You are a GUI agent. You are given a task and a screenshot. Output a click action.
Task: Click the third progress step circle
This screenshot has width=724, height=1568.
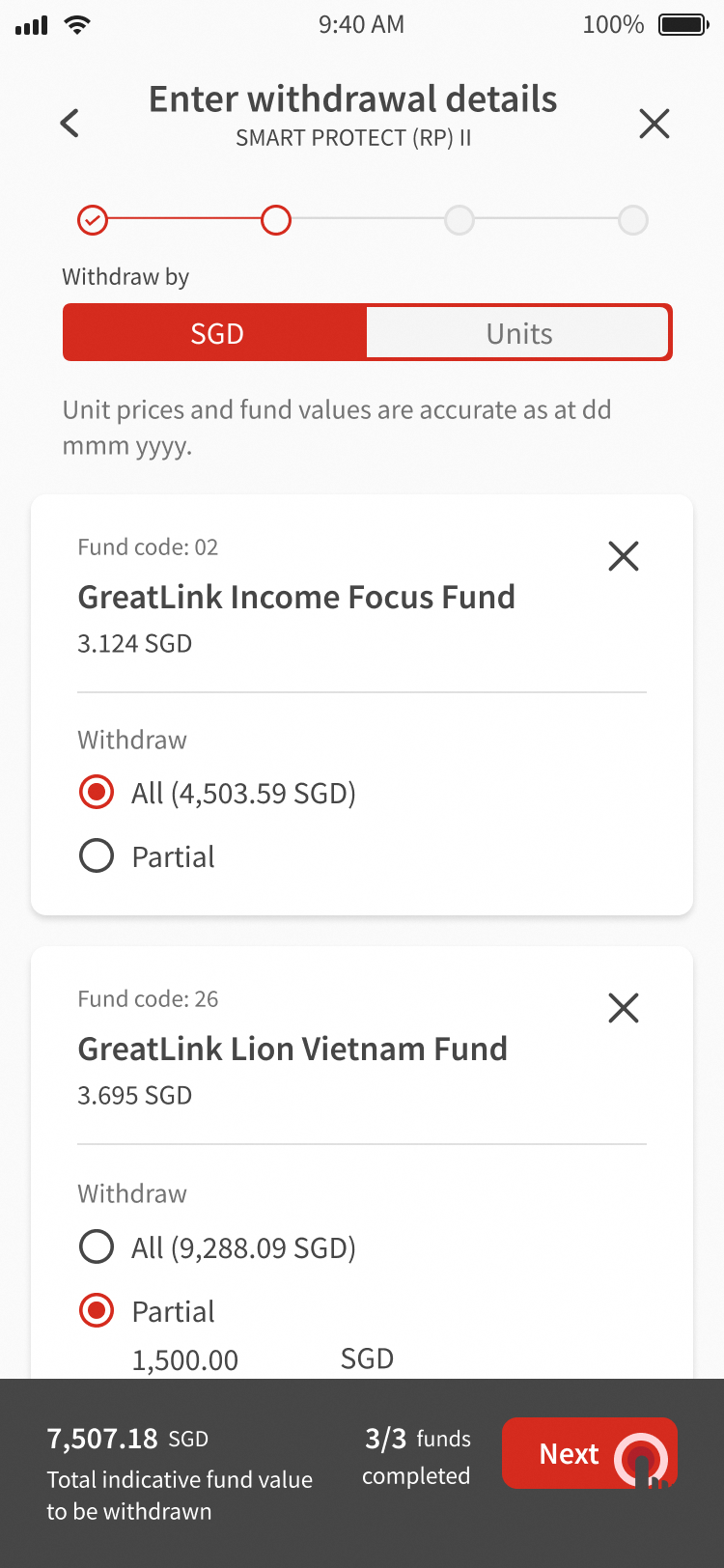click(x=459, y=220)
